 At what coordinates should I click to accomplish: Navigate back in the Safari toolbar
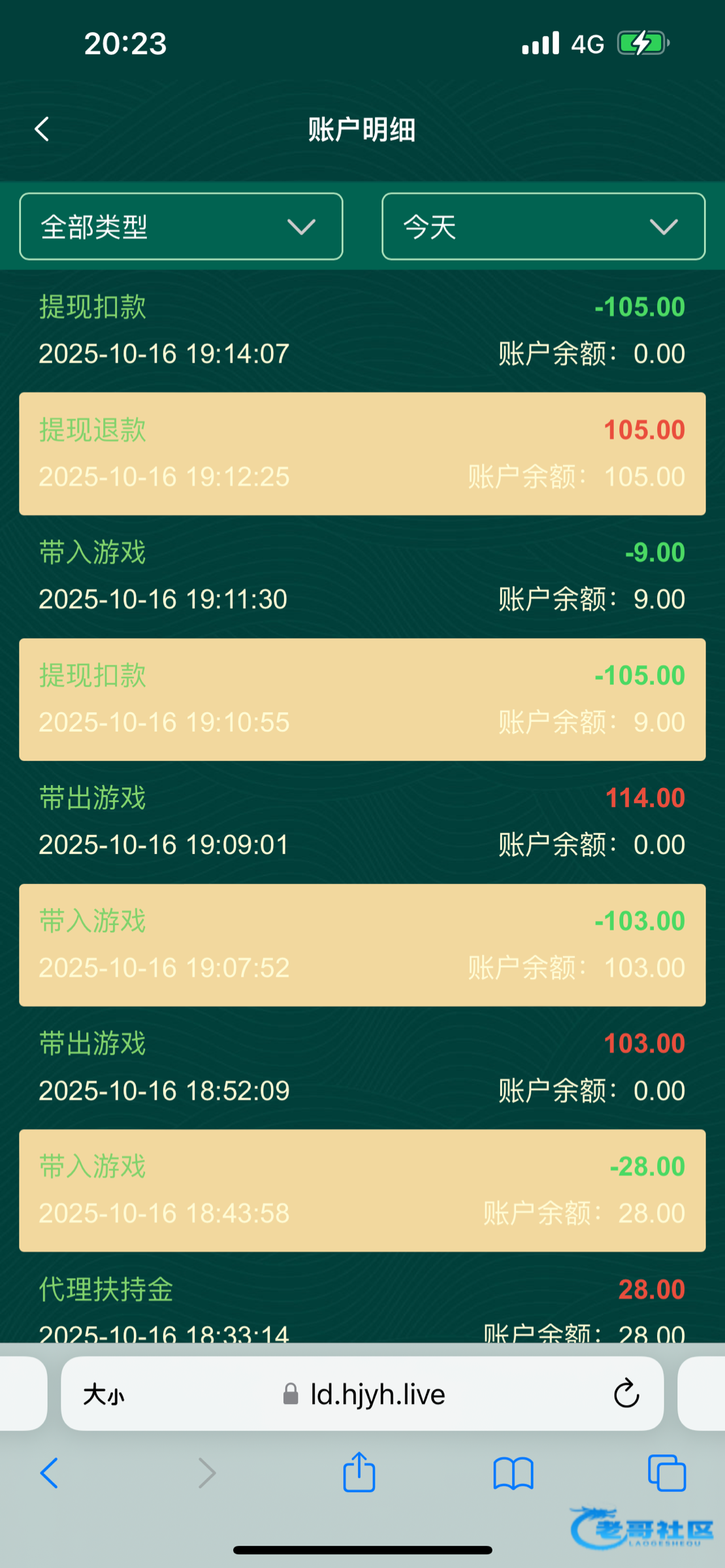(50, 1473)
